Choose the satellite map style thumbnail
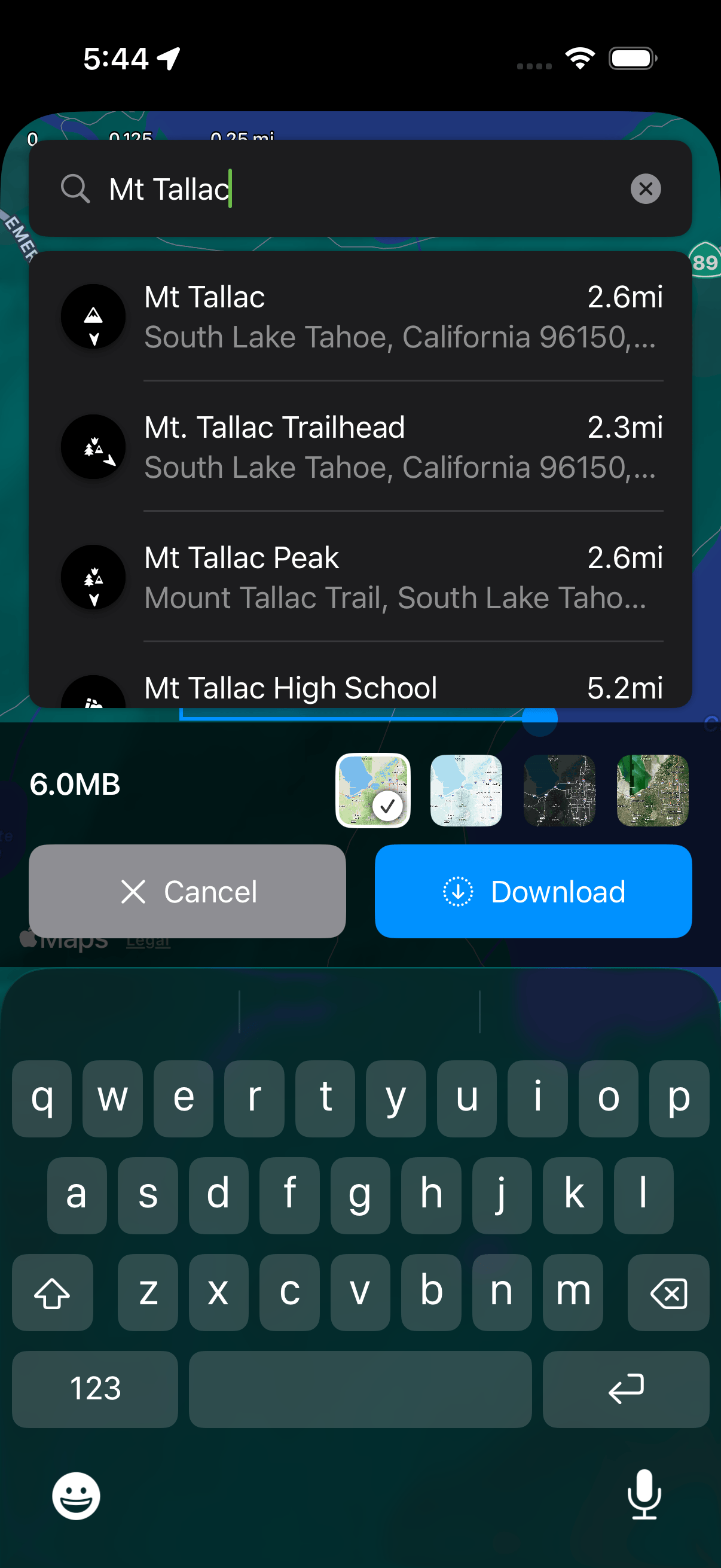 652,790
